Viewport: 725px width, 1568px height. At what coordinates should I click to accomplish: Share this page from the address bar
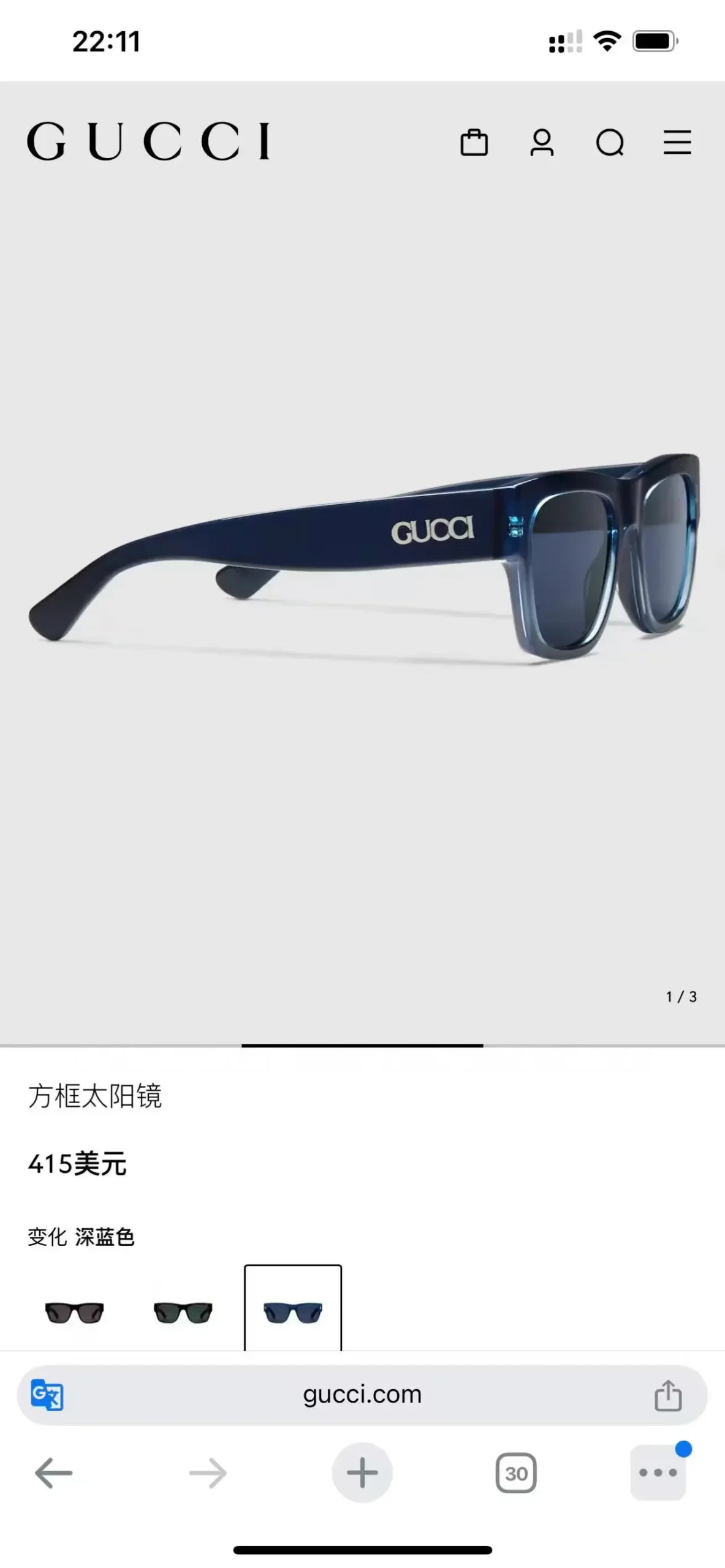[667, 1395]
